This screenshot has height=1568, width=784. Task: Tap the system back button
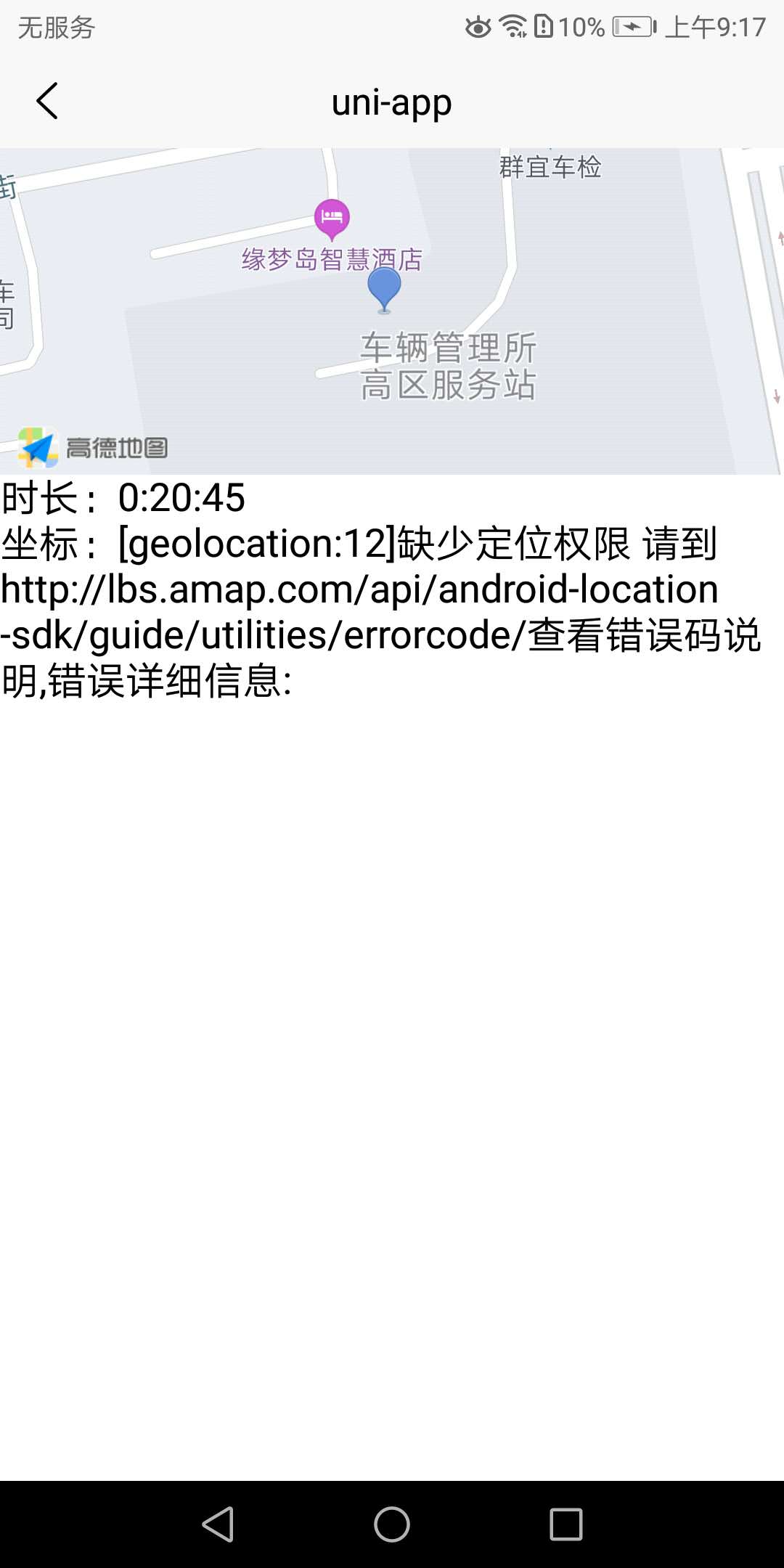coord(218,1524)
